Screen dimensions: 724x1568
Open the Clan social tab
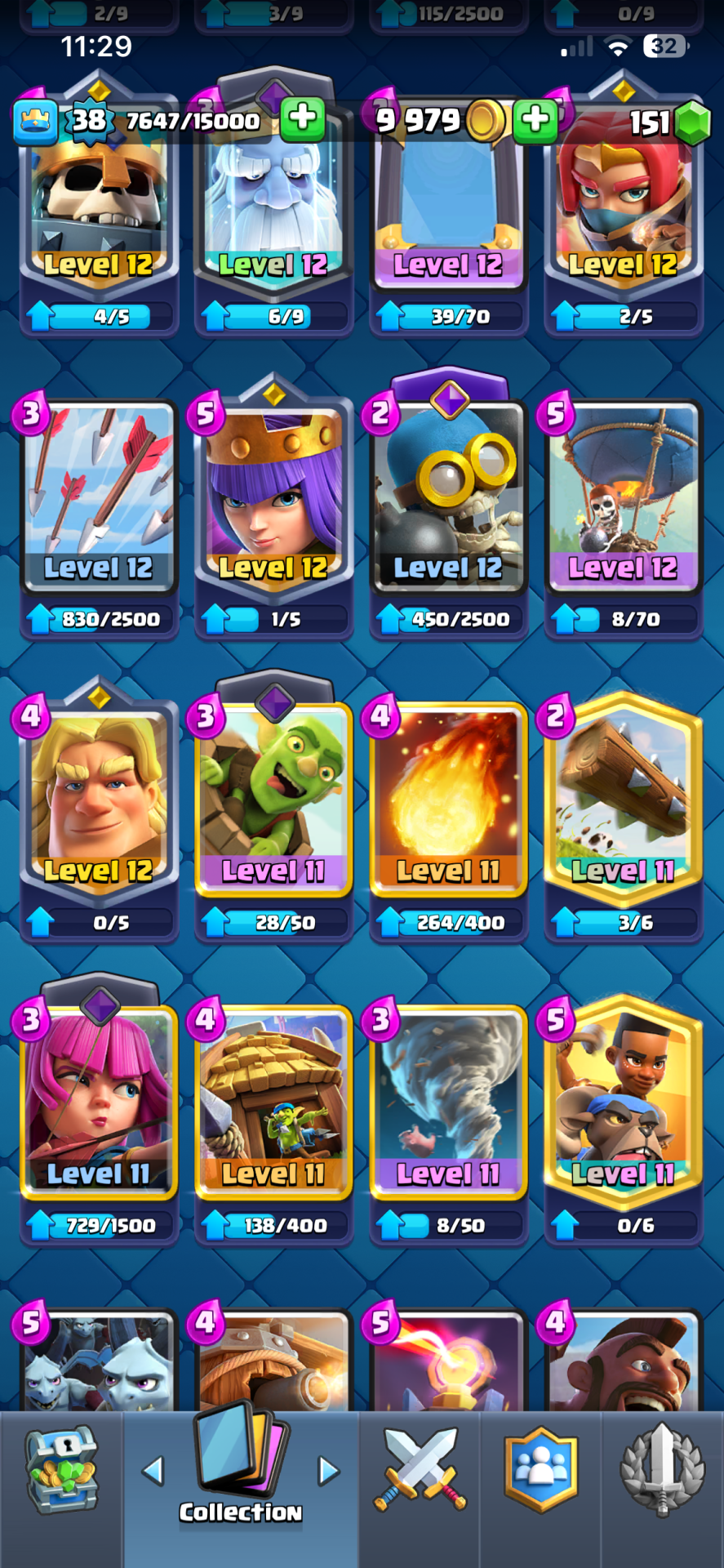pos(540,1470)
